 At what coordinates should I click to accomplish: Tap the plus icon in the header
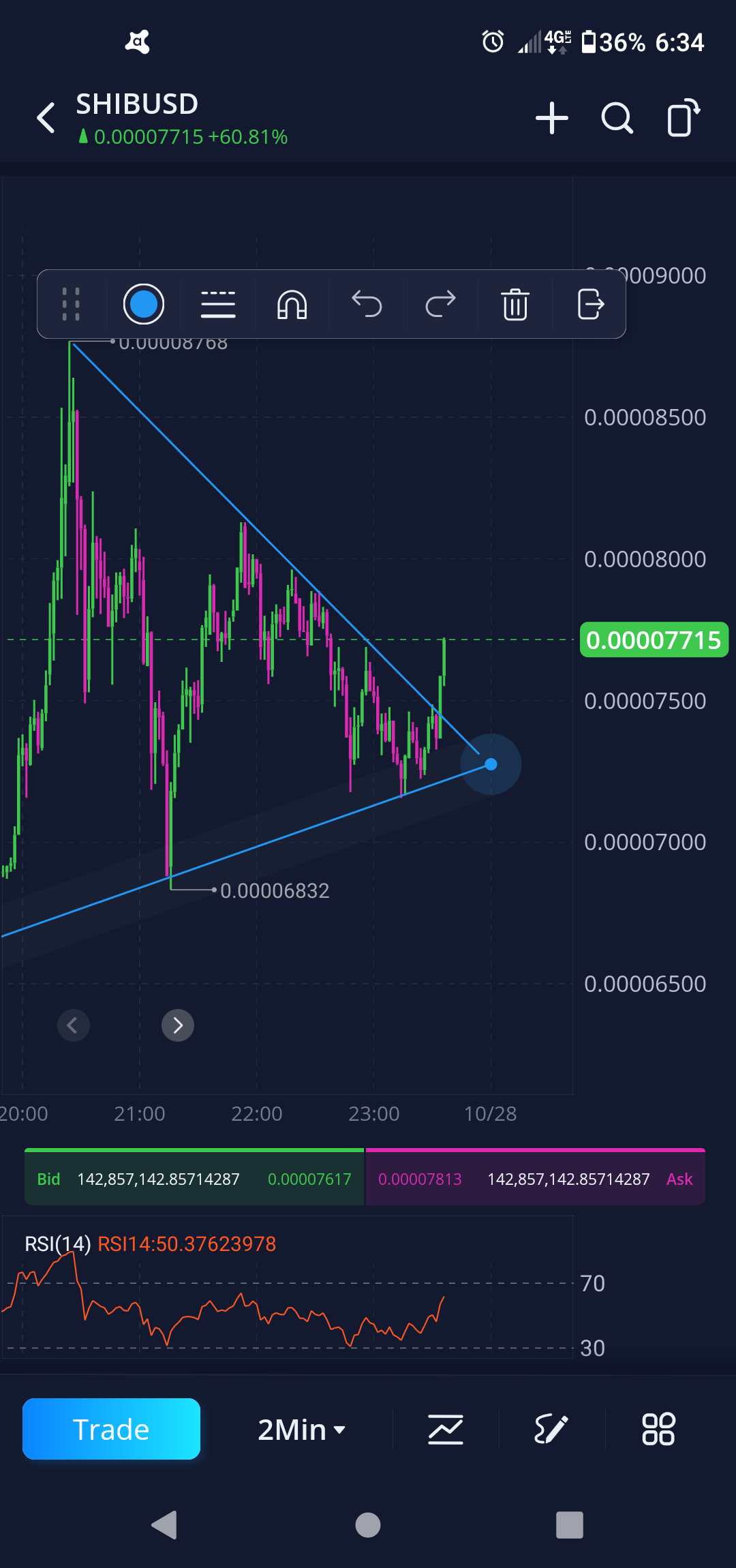pyautogui.click(x=551, y=119)
